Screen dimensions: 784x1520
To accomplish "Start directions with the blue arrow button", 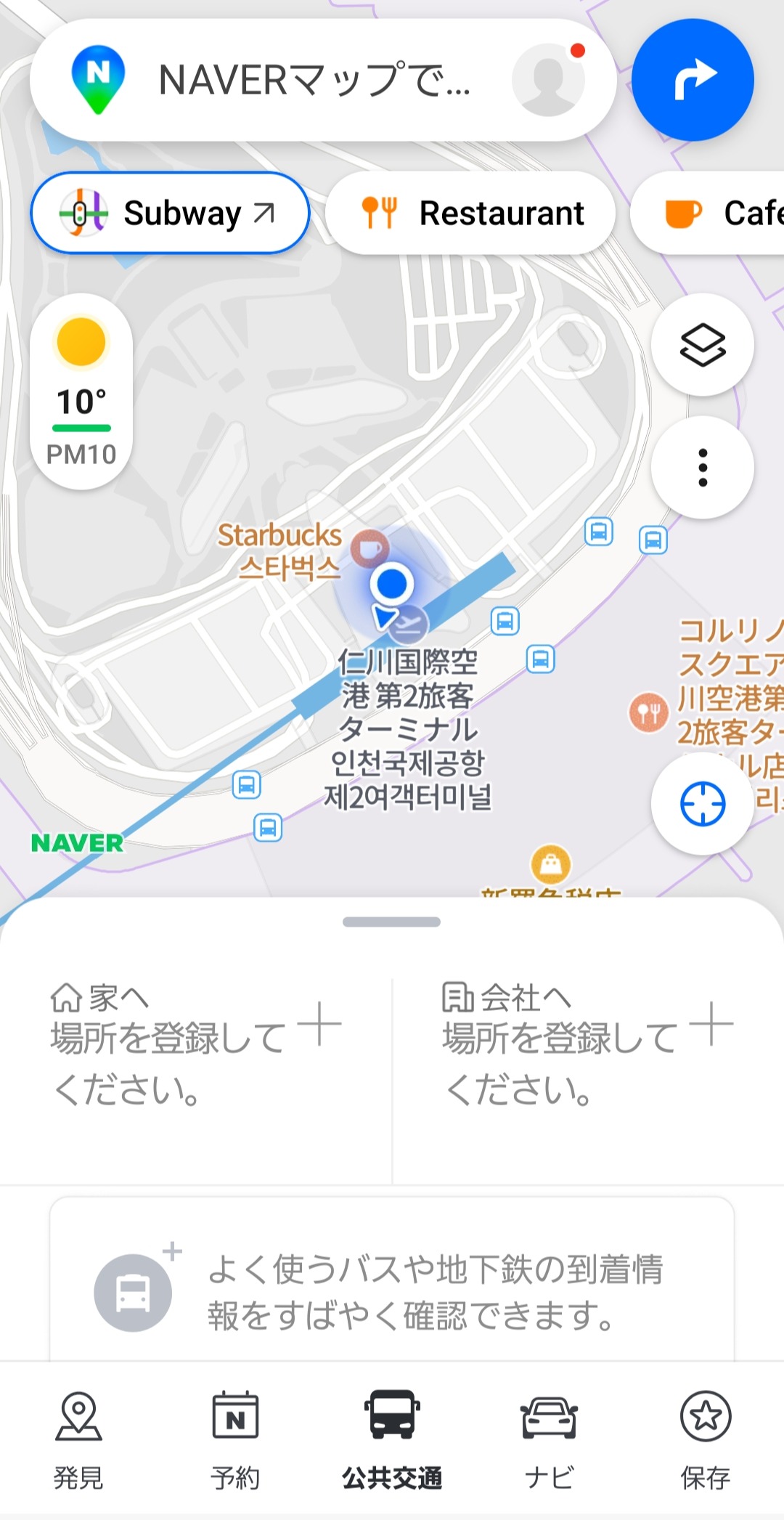I will [693, 80].
